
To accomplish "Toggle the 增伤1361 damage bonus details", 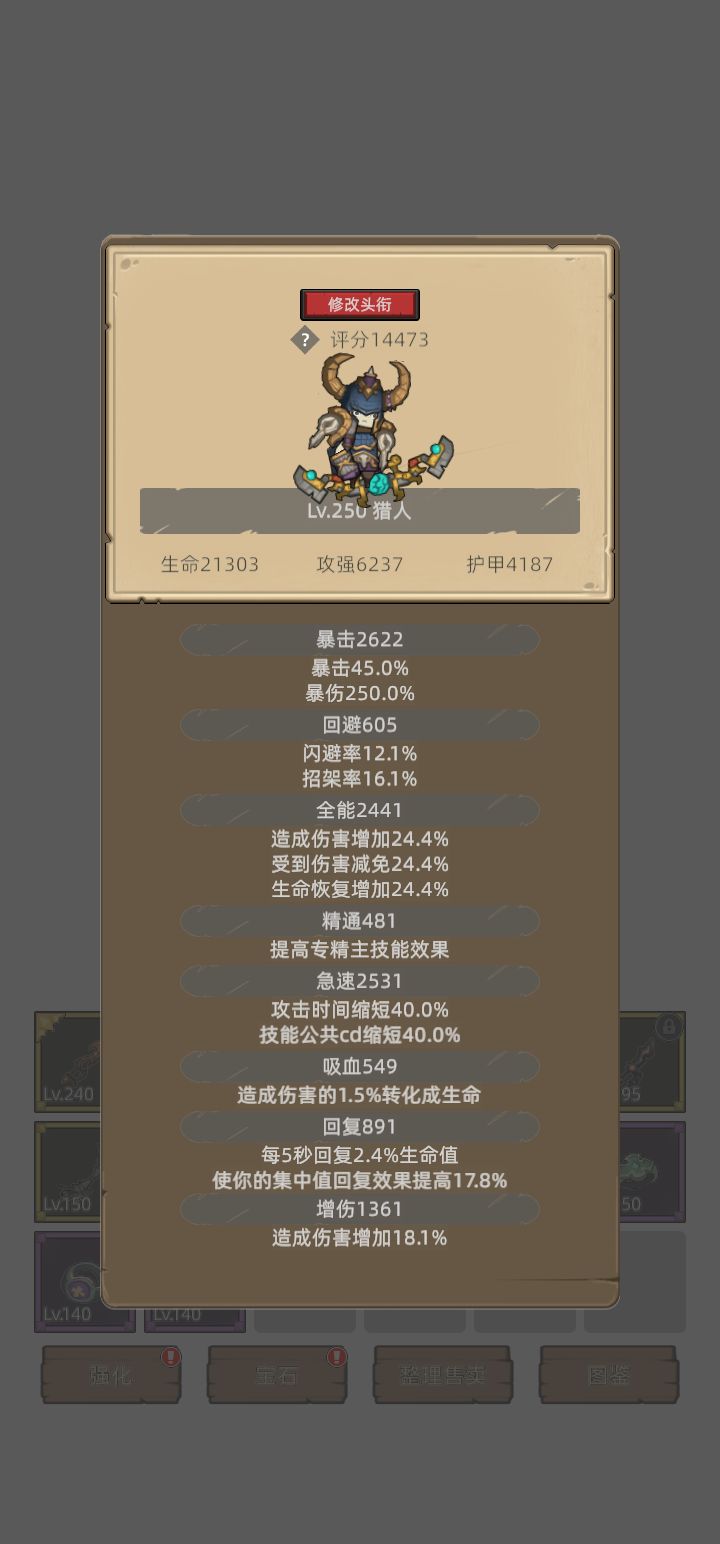I will [x=358, y=1209].
